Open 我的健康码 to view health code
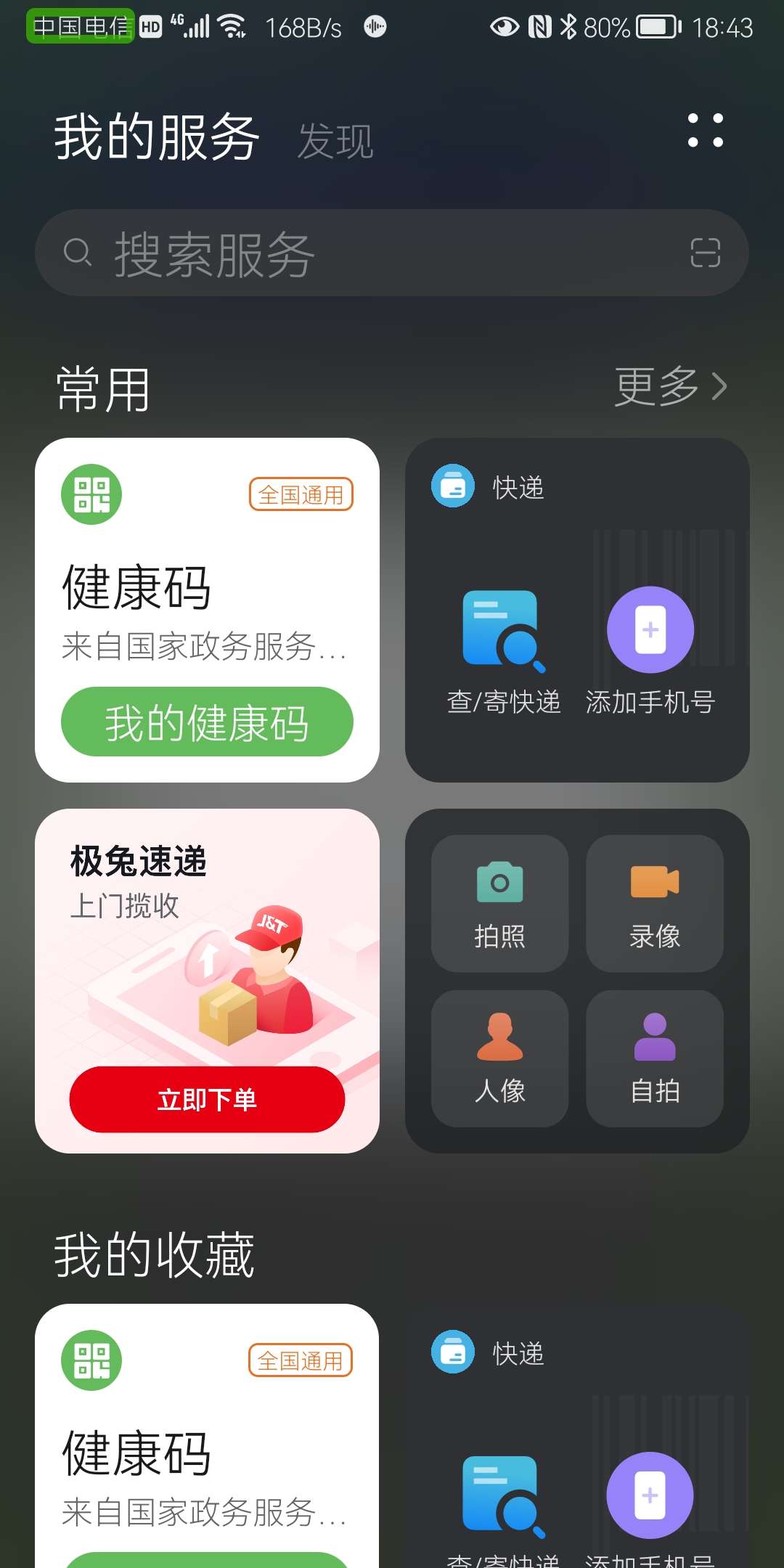Screen dimensions: 784x1568 (x=207, y=721)
